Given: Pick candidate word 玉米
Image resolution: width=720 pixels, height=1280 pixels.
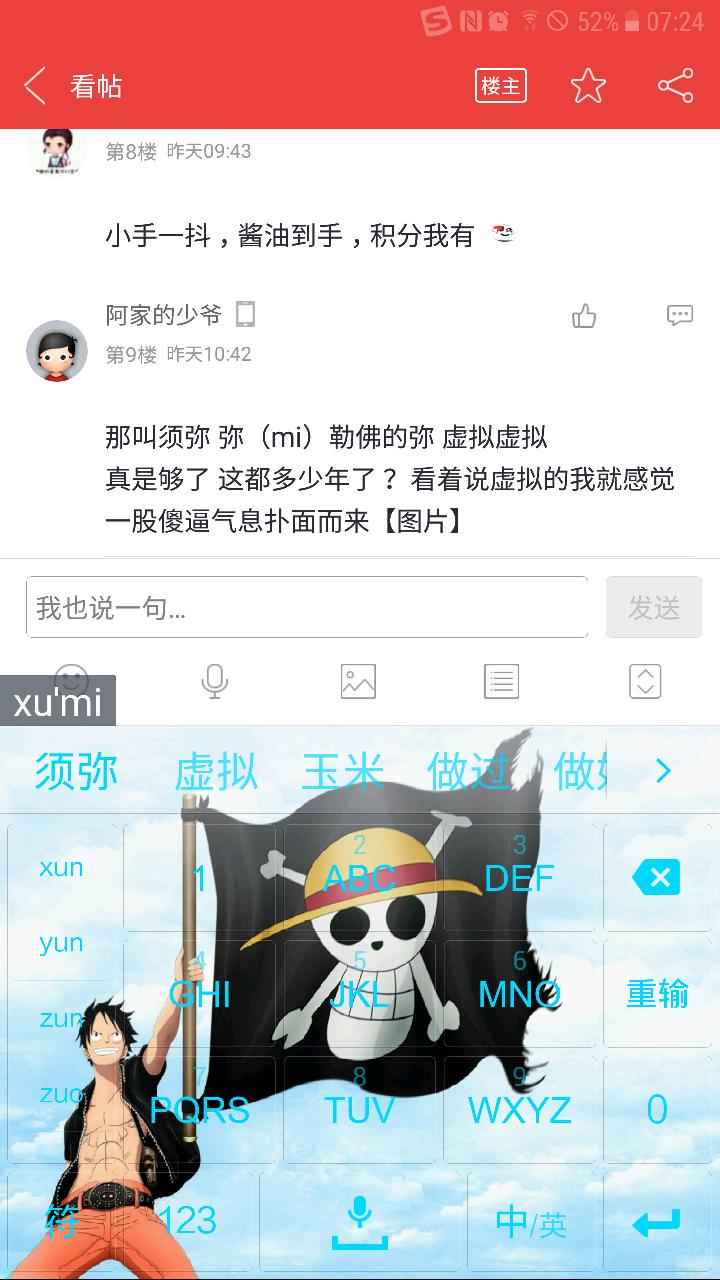Looking at the screenshot, I should [342, 771].
